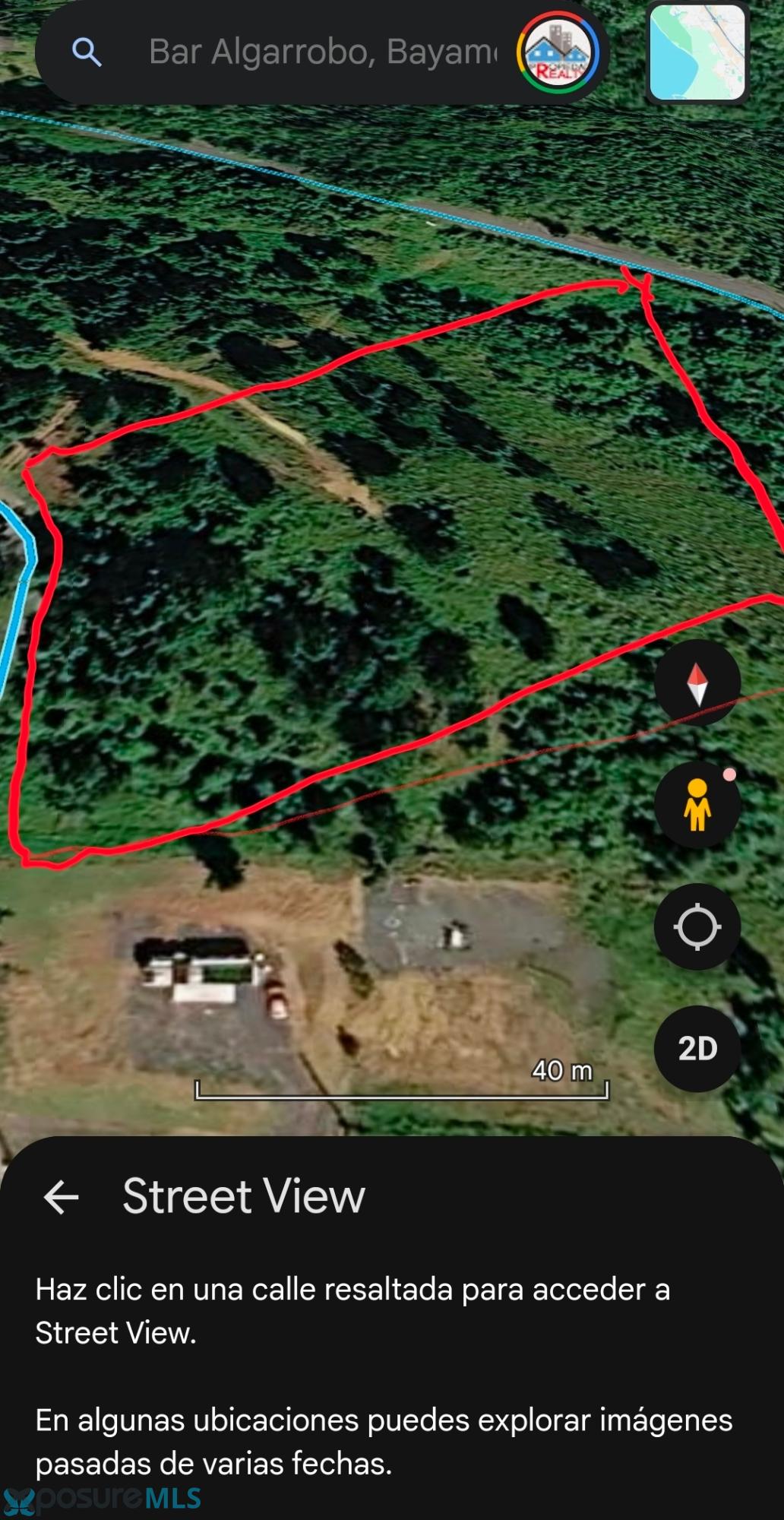
Task: Tap the search magnifier icon
Action: click(87, 52)
